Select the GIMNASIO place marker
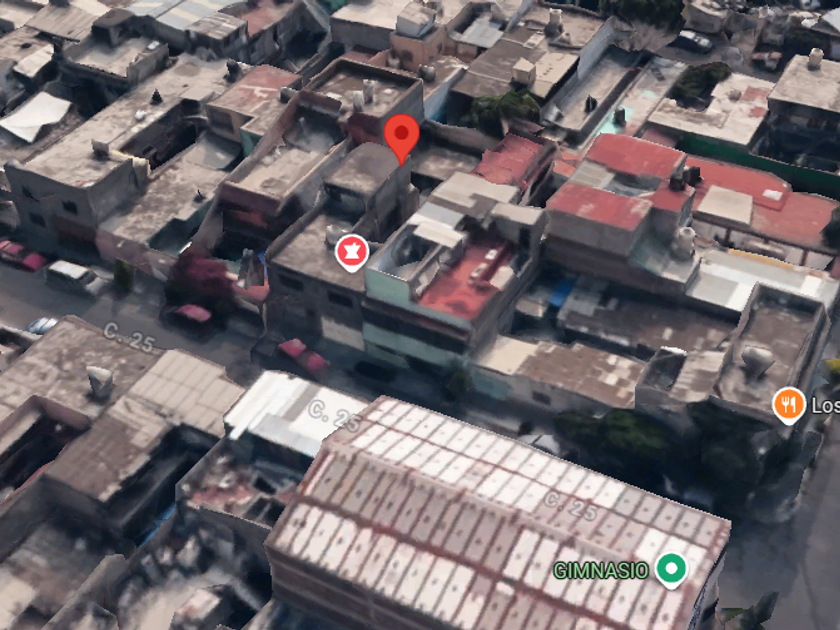The height and width of the screenshot is (630, 840). pyautogui.click(x=671, y=569)
